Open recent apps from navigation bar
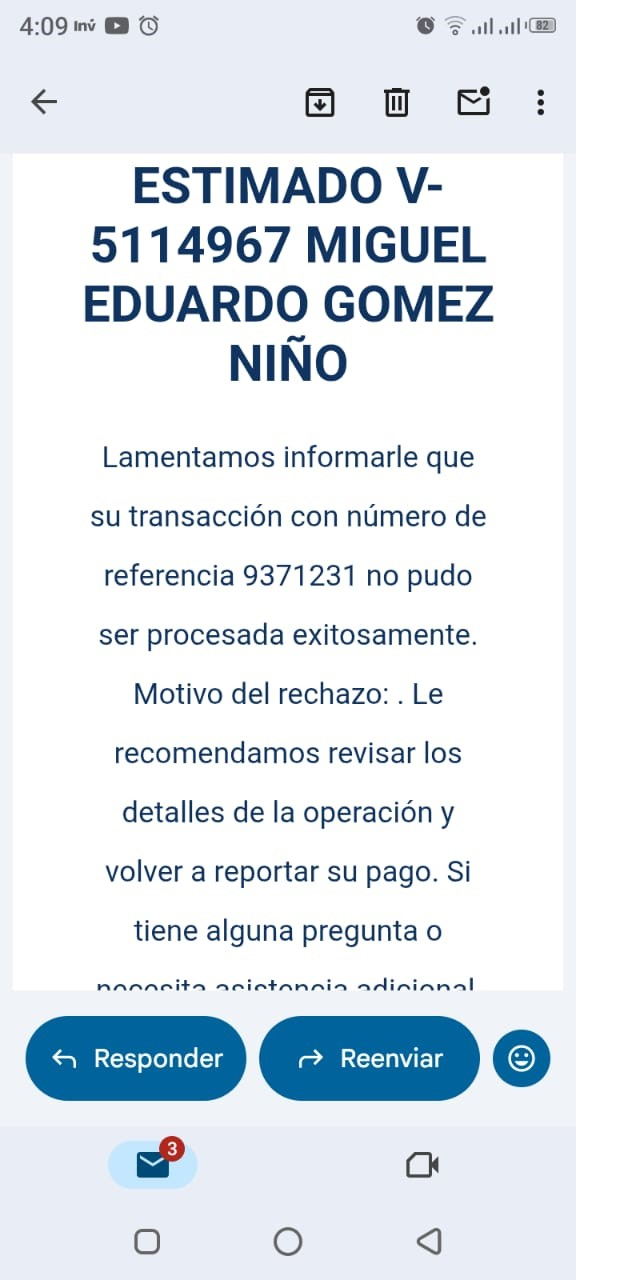 coord(147,1242)
